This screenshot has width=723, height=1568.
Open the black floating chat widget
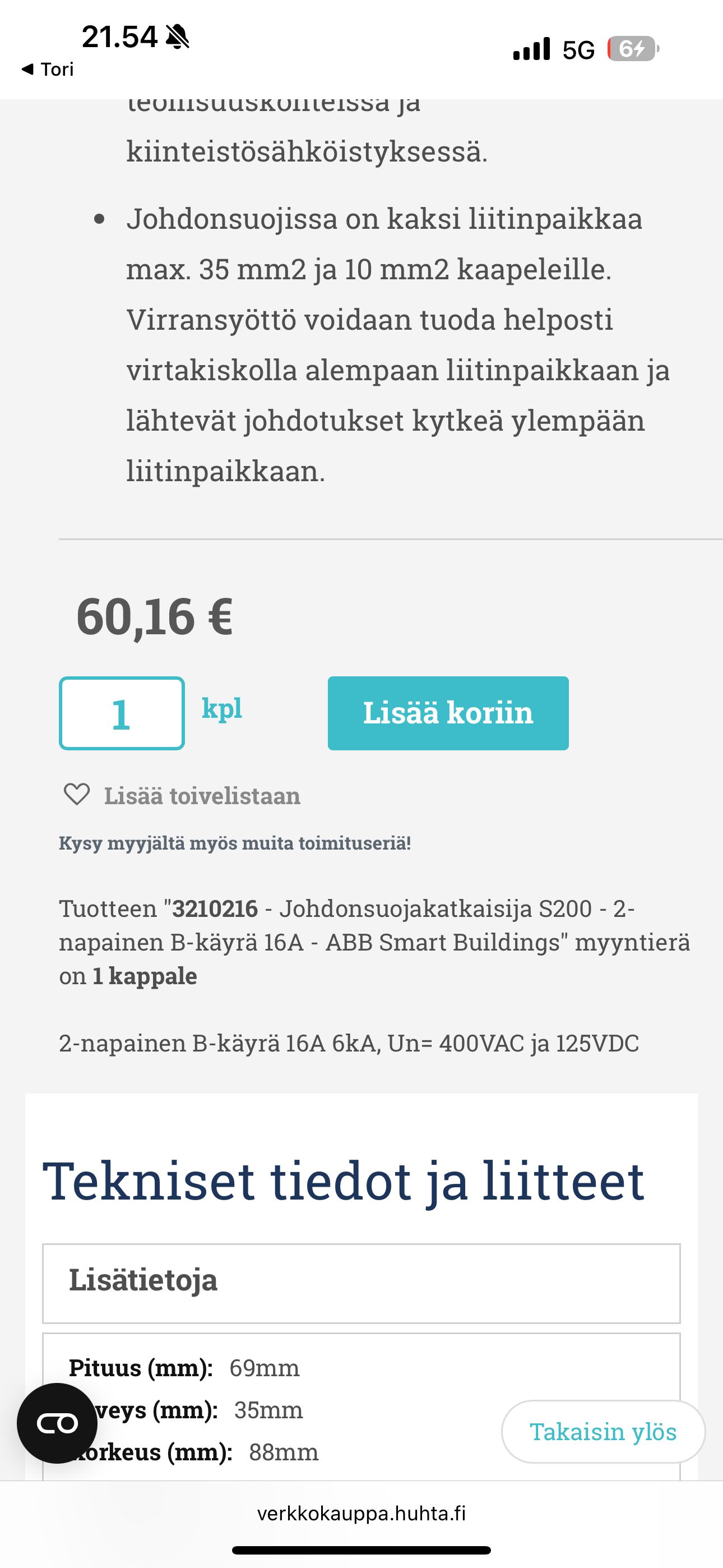pos(57,1423)
